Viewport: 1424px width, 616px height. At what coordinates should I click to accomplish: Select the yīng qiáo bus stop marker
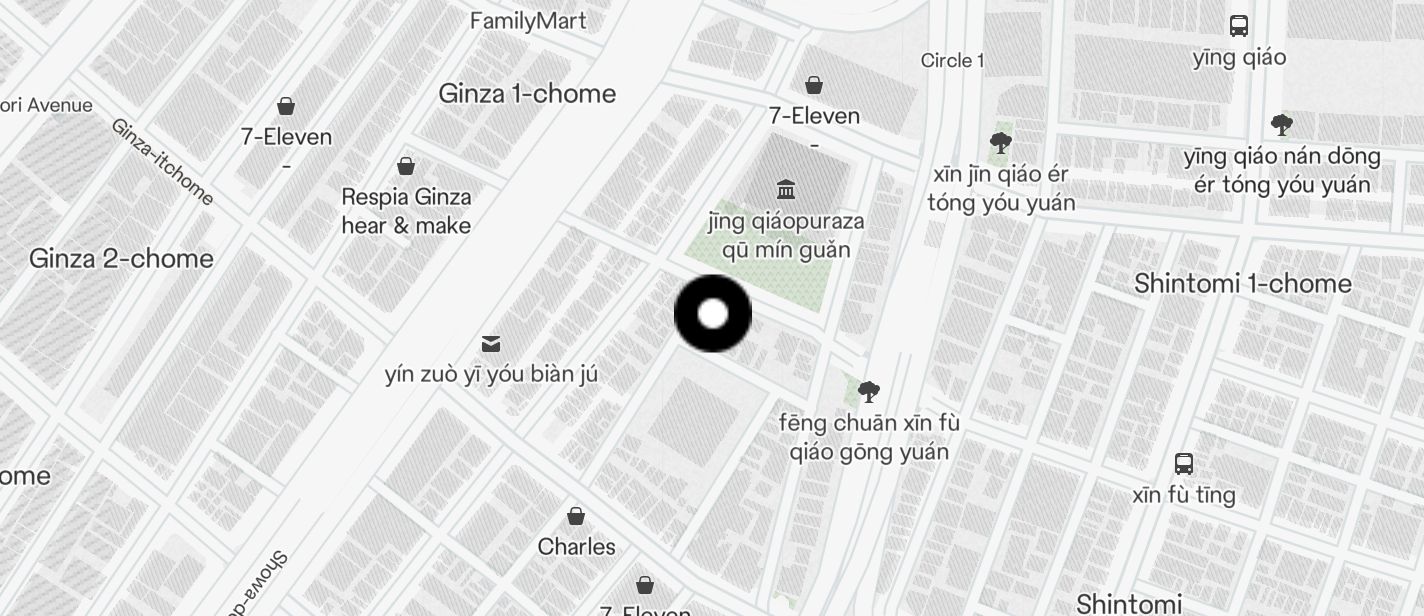coord(1239,26)
